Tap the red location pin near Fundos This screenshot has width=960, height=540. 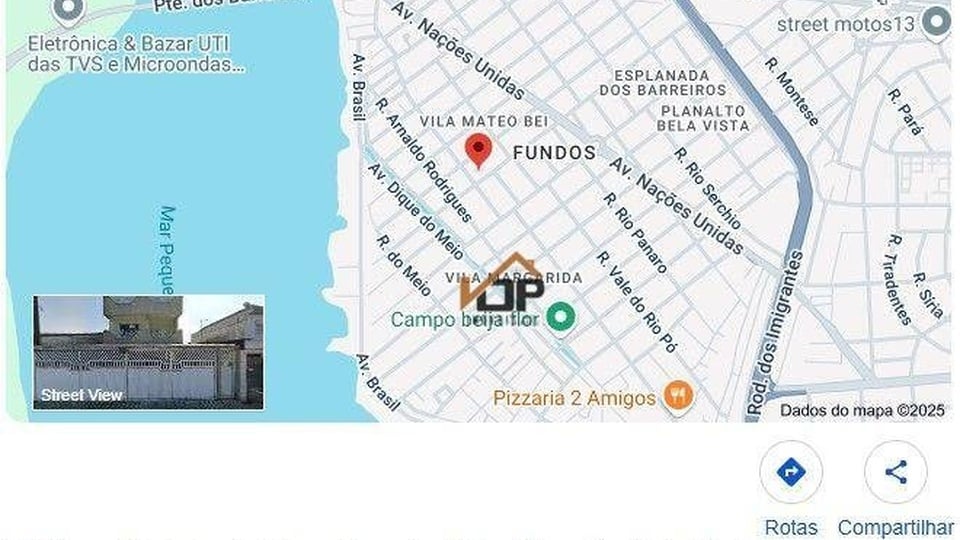point(479,152)
